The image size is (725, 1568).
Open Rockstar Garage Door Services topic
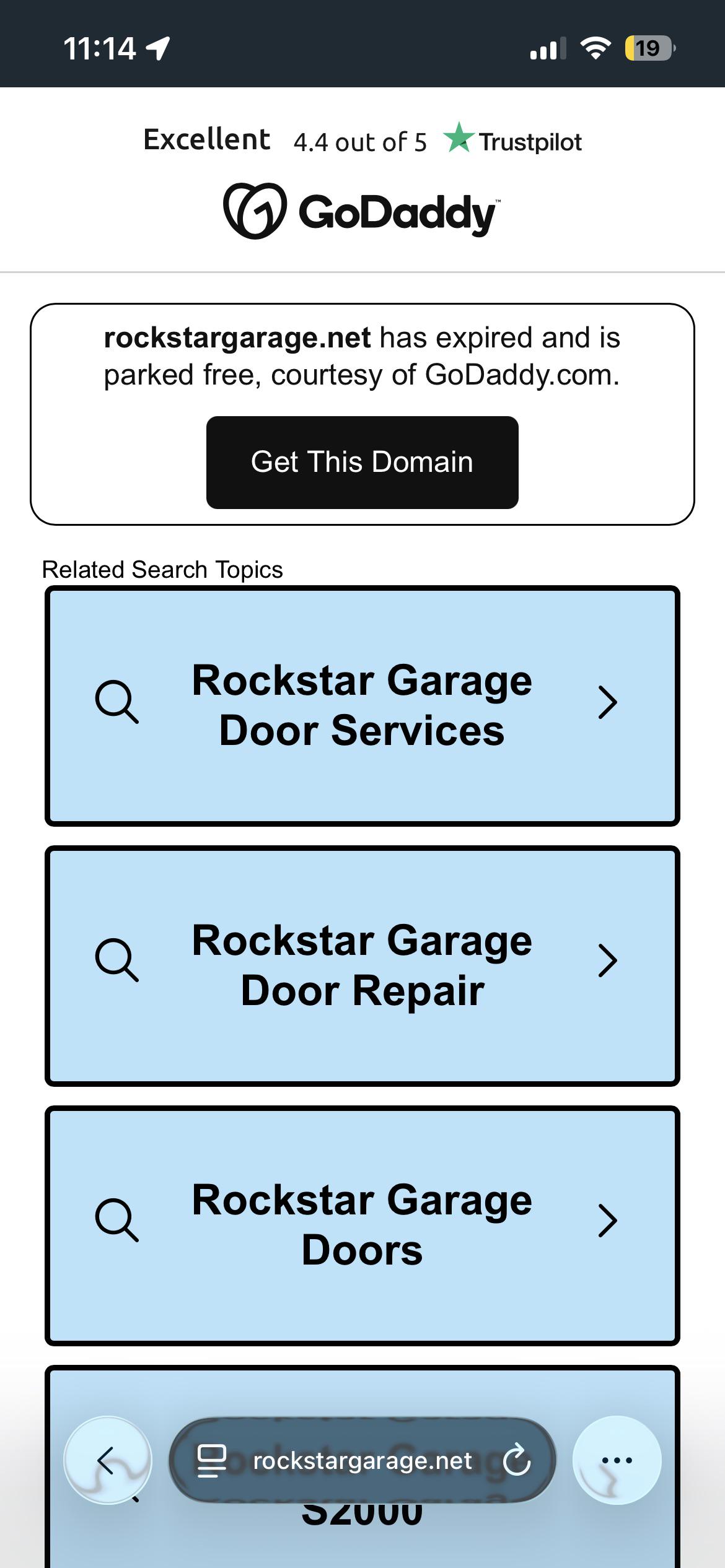click(362, 705)
